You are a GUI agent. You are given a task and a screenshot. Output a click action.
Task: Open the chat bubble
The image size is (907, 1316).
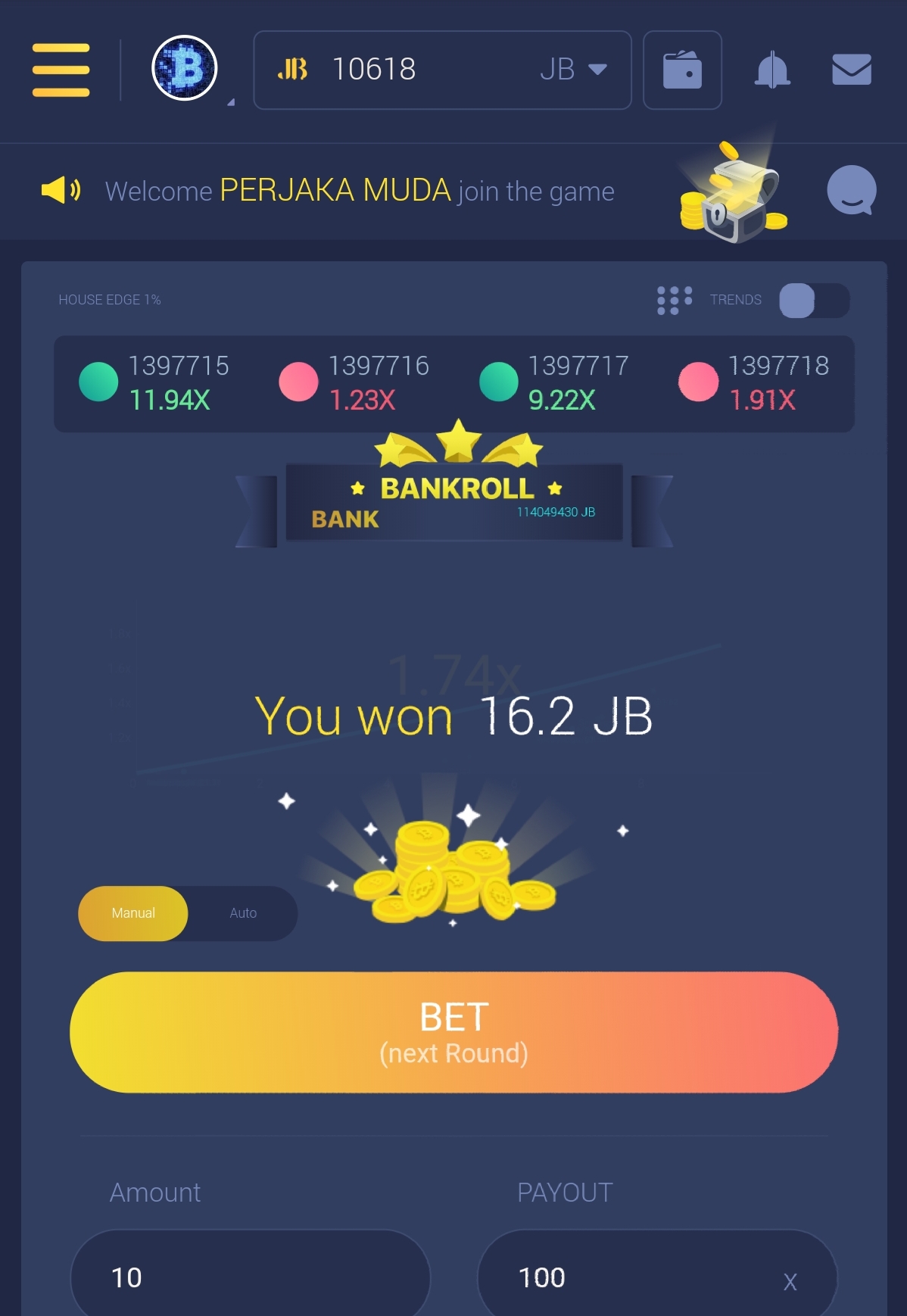(x=851, y=190)
